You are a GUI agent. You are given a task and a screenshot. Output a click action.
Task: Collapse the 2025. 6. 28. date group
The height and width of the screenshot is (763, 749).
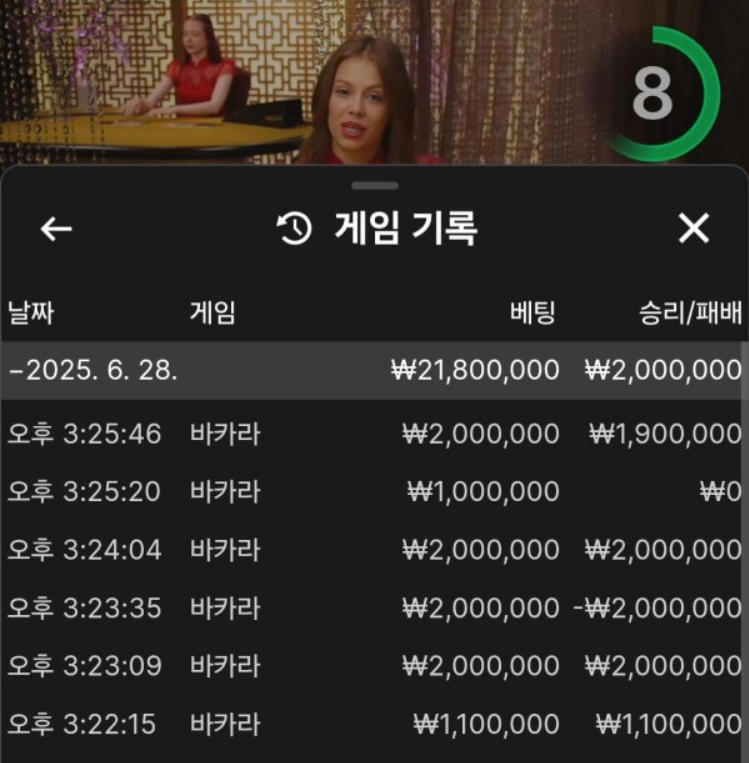(95, 370)
